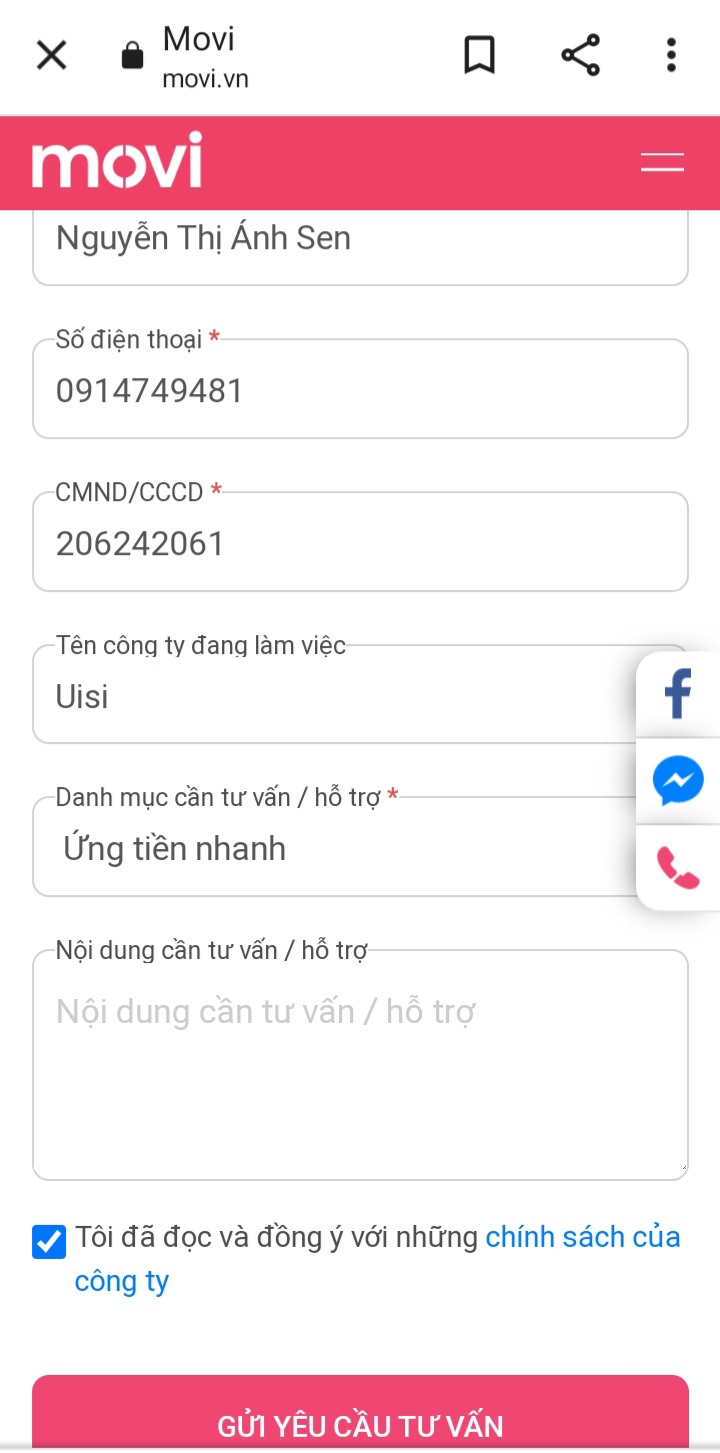Expand the Danh mục cần tư vấn dropdown
720x1453 pixels.
click(330, 849)
